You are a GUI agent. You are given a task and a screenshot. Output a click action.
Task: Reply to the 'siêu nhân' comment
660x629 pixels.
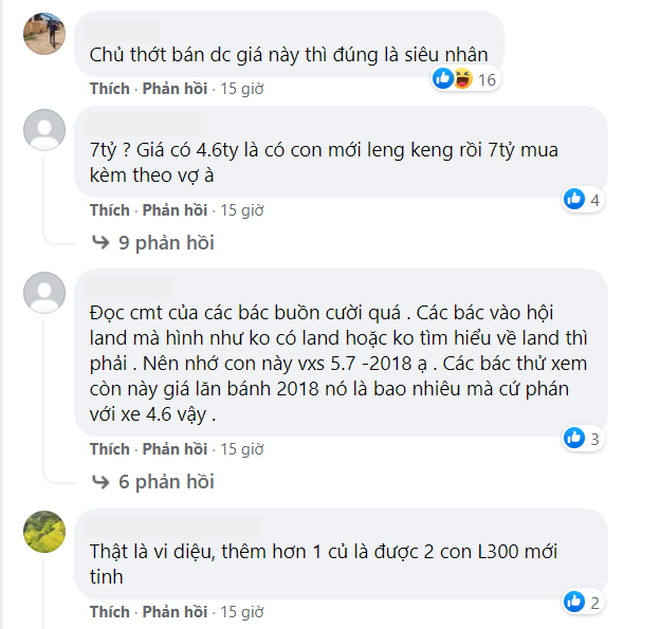(x=174, y=88)
